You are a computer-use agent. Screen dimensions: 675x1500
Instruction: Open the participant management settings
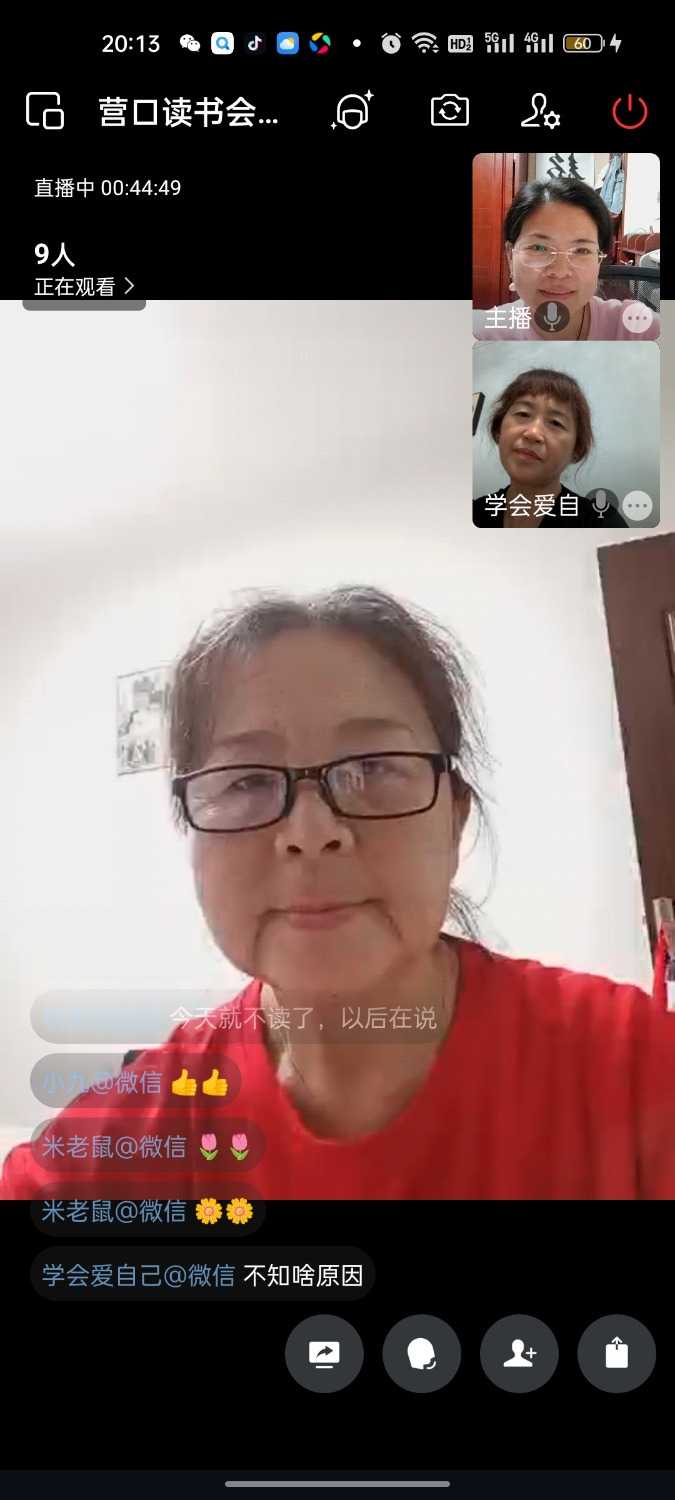click(540, 111)
